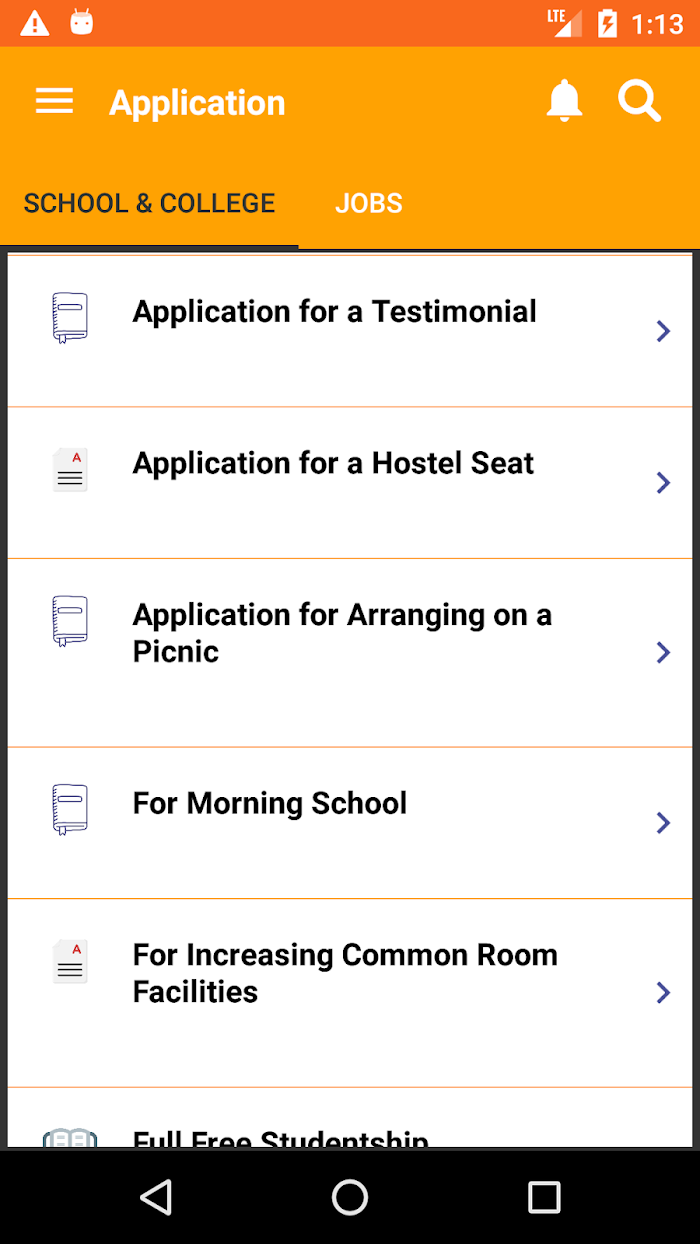The width and height of the screenshot is (700, 1244).
Task: Go back using the system back button
Action: (156, 1197)
